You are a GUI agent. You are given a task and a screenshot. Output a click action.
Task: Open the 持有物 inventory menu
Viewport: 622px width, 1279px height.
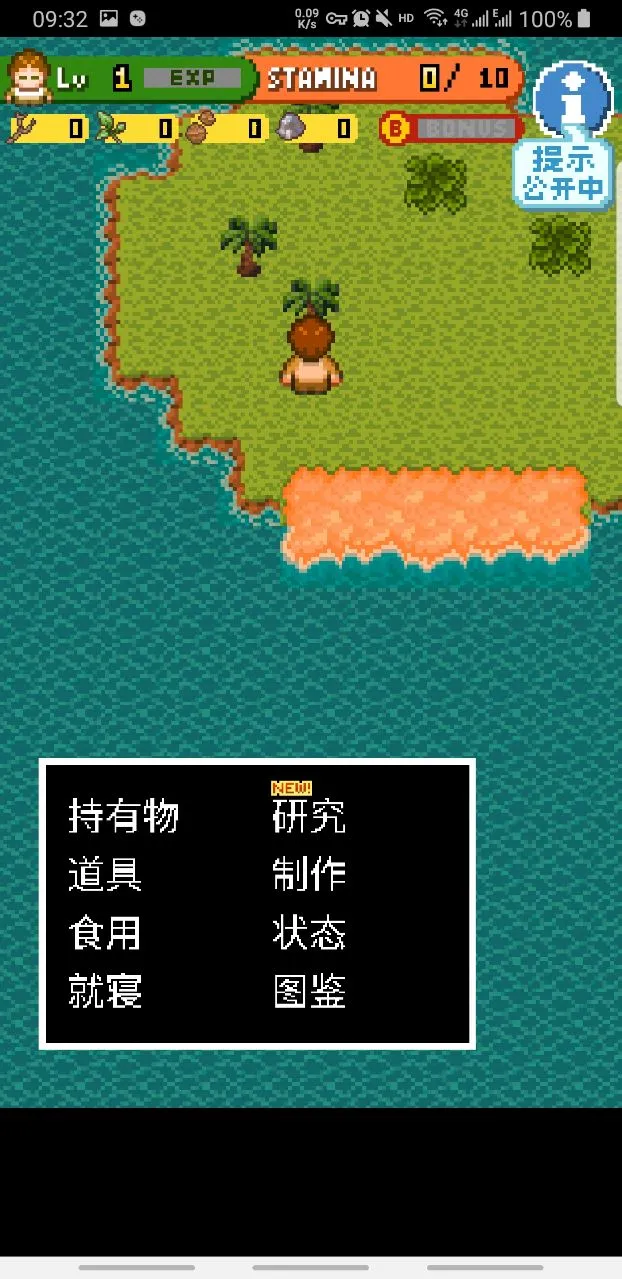123,817
